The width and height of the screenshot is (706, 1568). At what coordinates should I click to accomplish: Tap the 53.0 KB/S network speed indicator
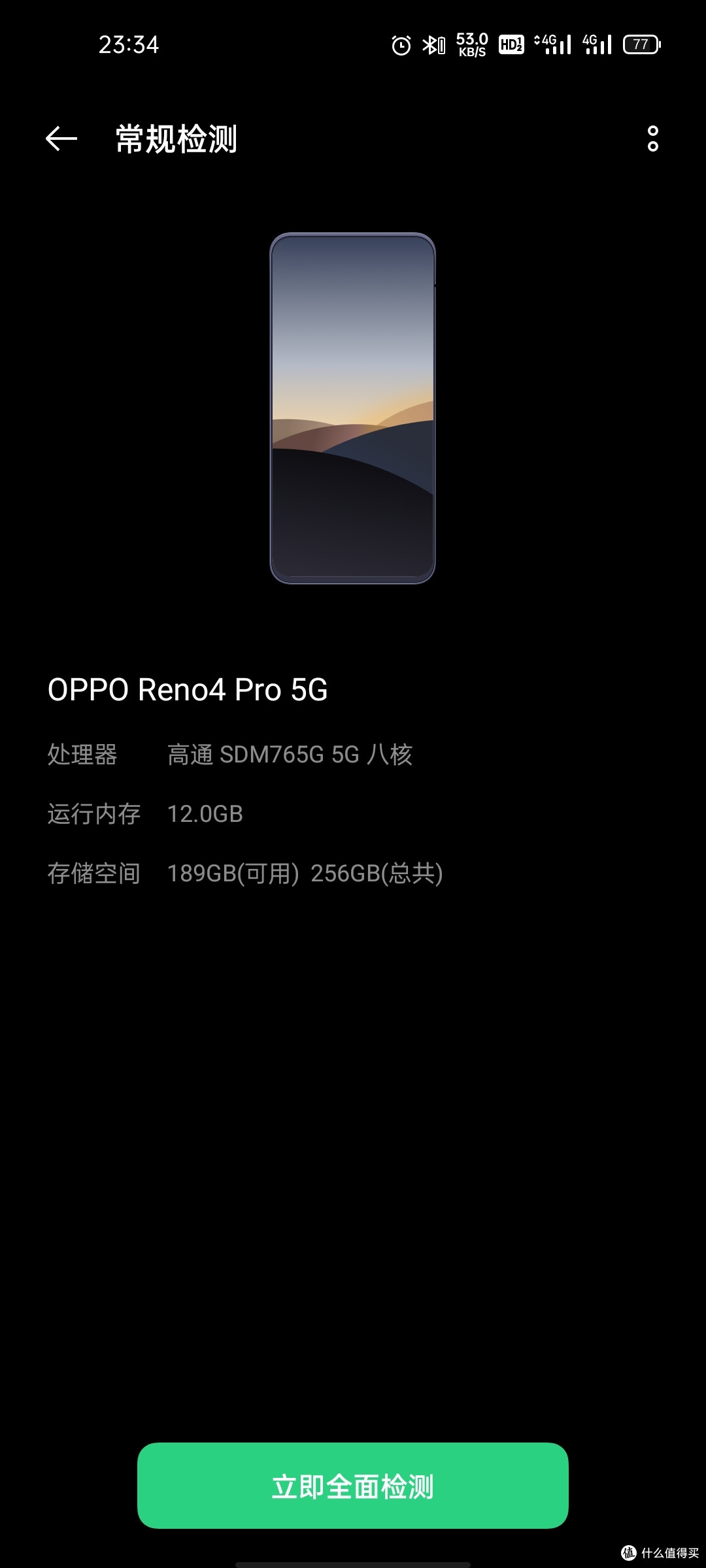472,44
